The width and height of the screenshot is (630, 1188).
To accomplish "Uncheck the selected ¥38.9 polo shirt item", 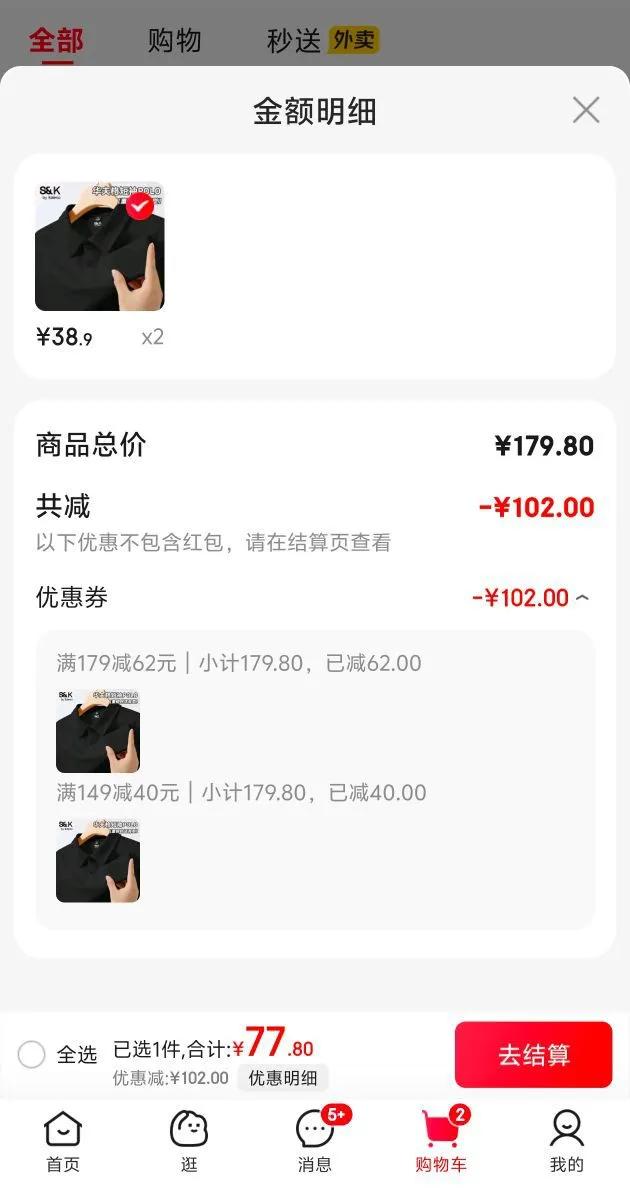I will (140, 206).
